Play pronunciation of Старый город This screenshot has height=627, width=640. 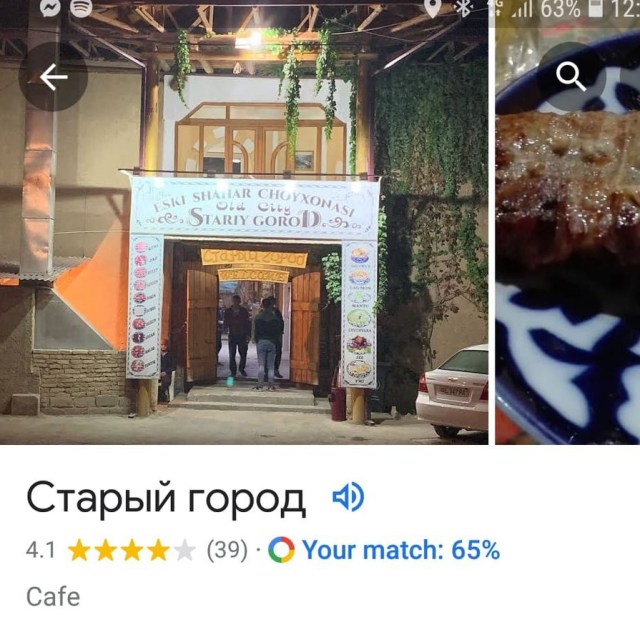tap(348, 497)
